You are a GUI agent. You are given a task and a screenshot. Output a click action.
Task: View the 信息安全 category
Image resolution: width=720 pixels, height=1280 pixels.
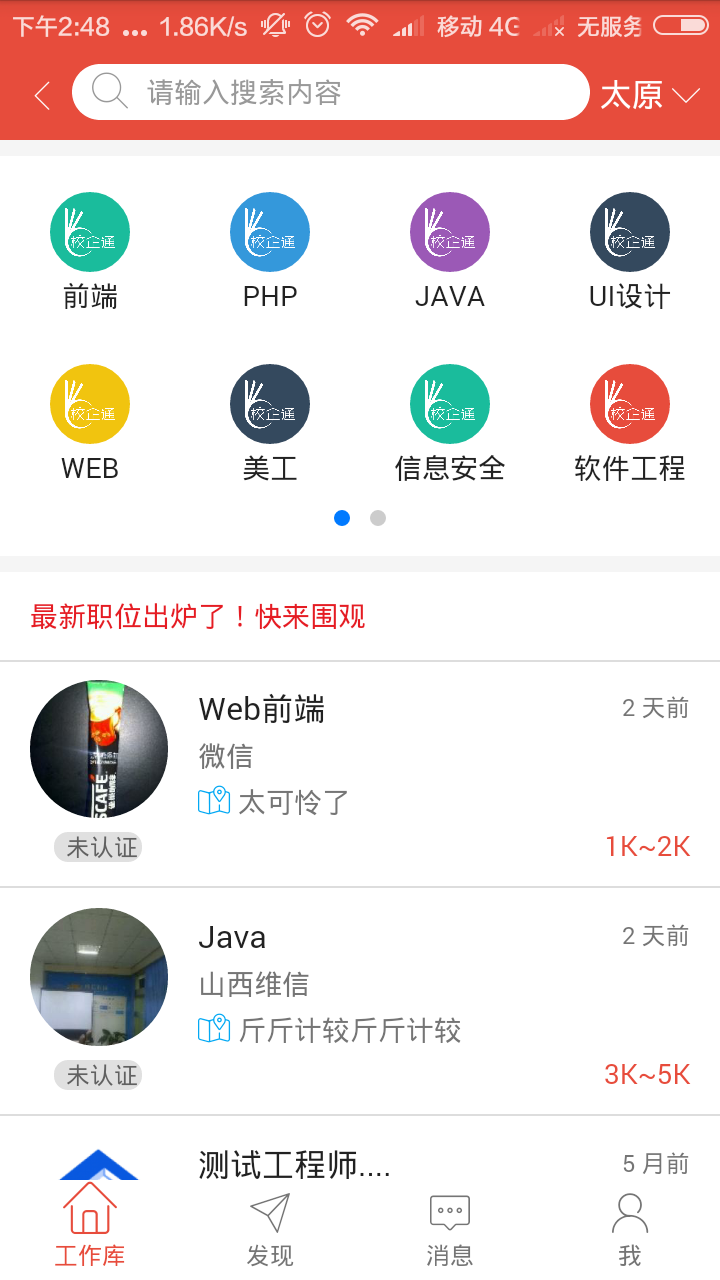point(450,422)
